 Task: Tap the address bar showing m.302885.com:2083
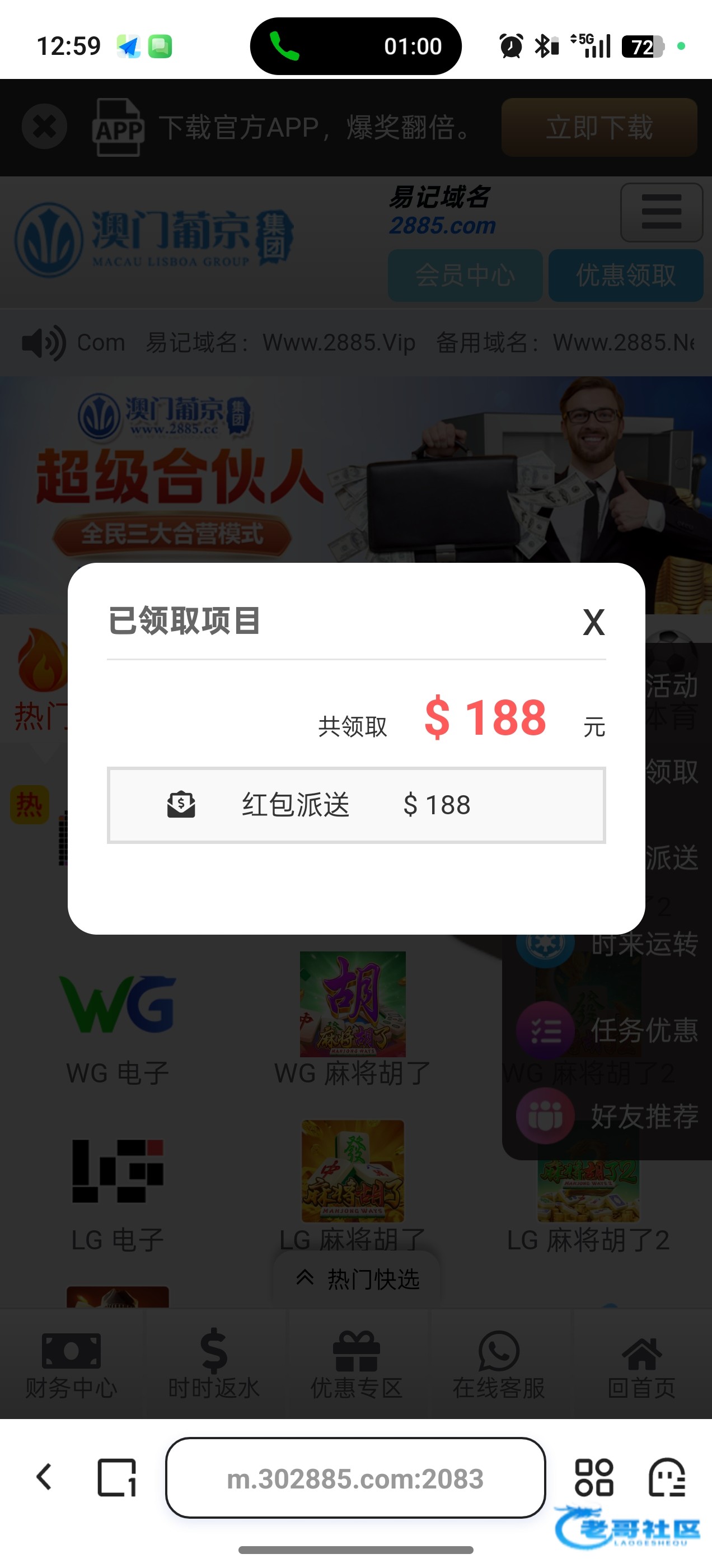[x=355, y=1478]
